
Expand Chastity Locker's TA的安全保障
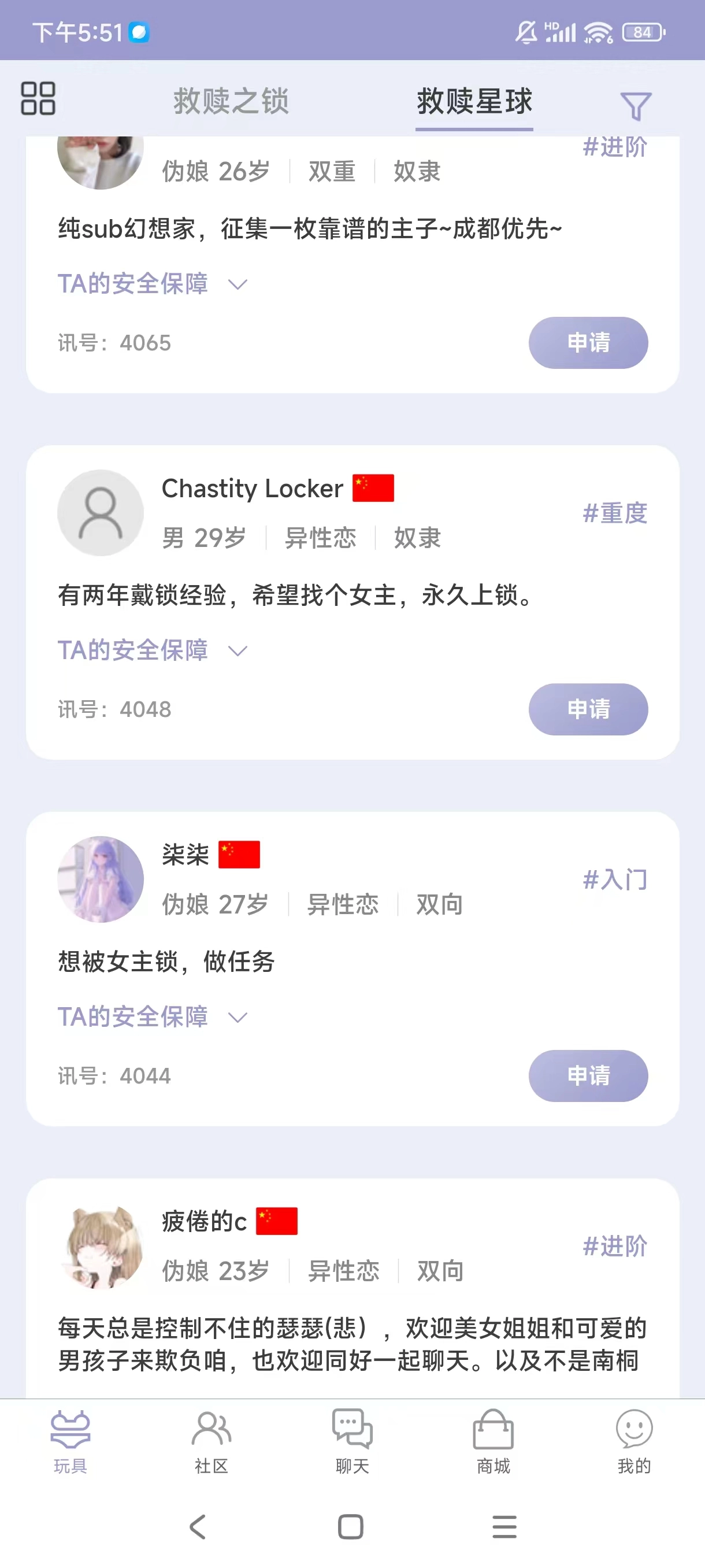tap(152, 650)
